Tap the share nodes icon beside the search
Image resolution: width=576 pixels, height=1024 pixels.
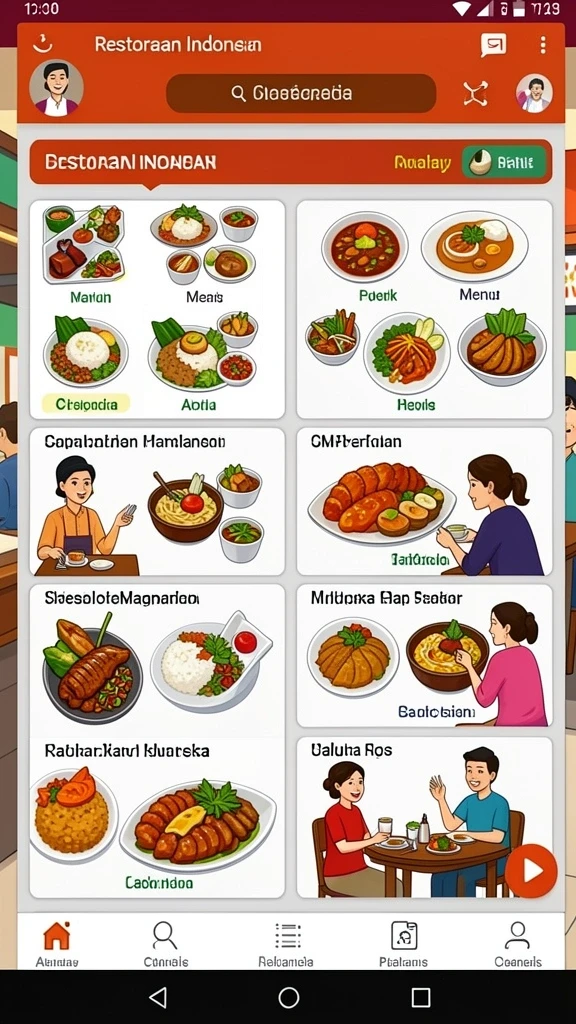click(475, 94)
